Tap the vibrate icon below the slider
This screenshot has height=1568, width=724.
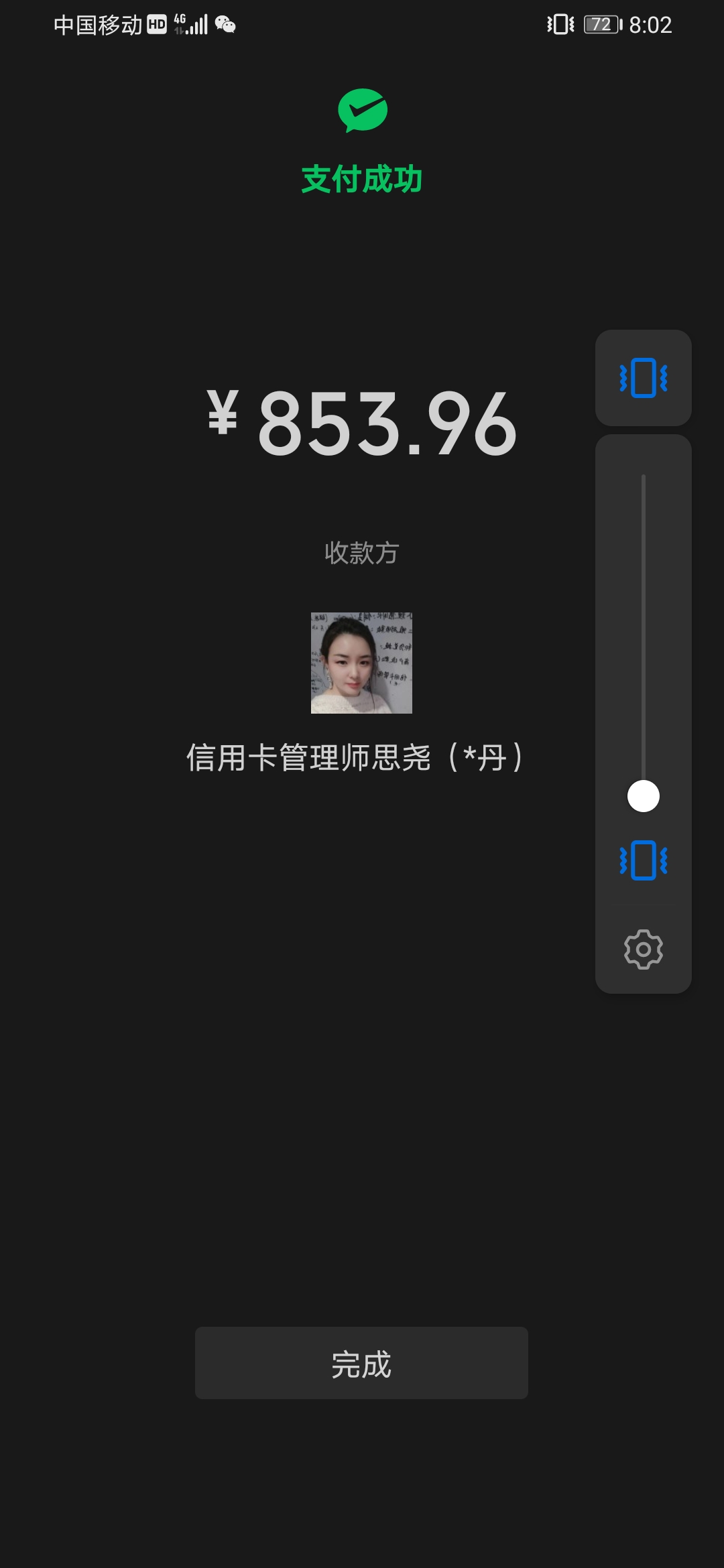coord(643,860)
